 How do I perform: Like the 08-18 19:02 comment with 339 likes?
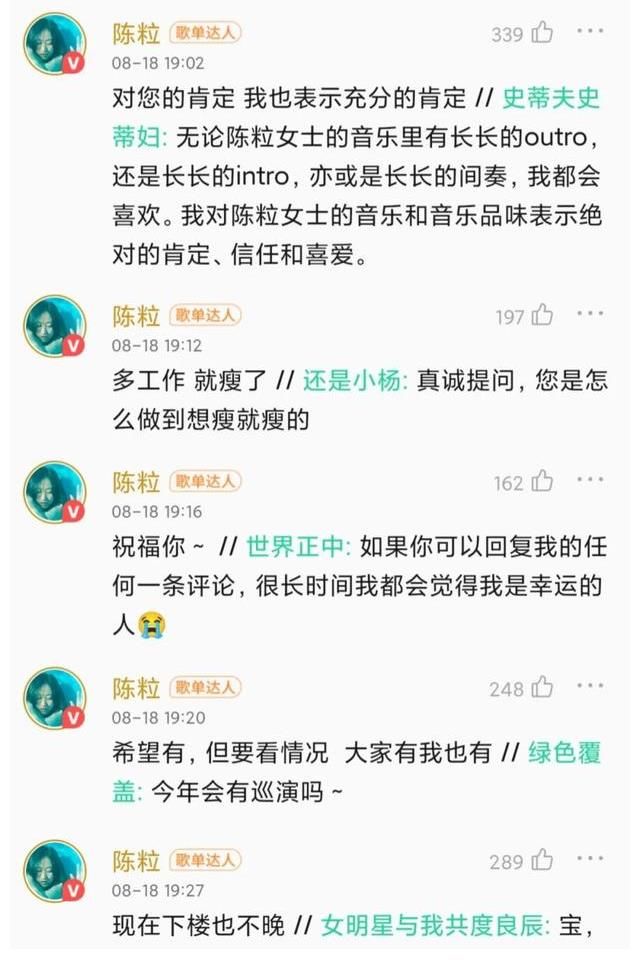coord(542,33)
